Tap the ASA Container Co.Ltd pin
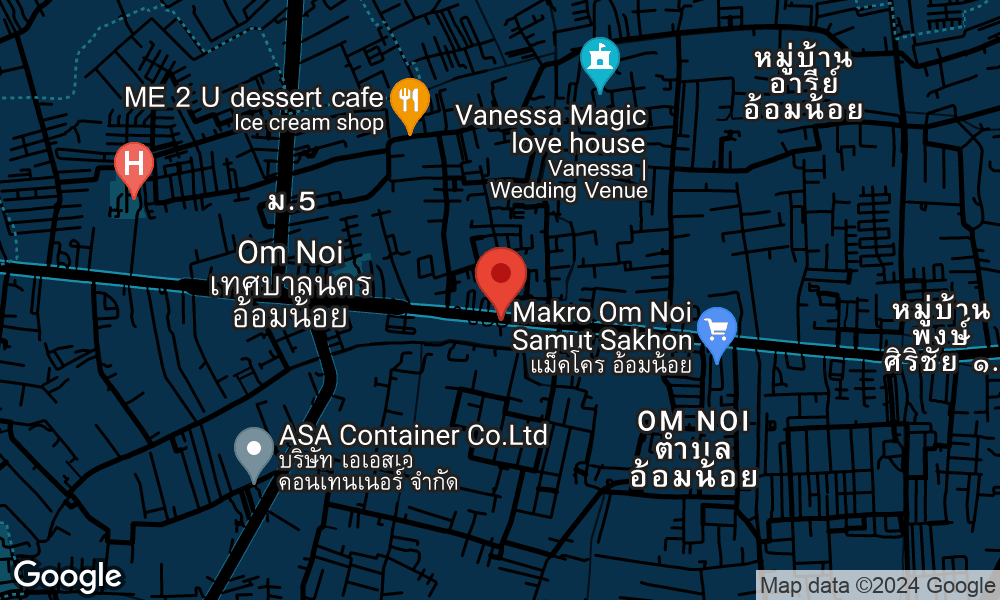This screenshot has height=600, width=1000. pyautogui.click(x=254, y=449)
